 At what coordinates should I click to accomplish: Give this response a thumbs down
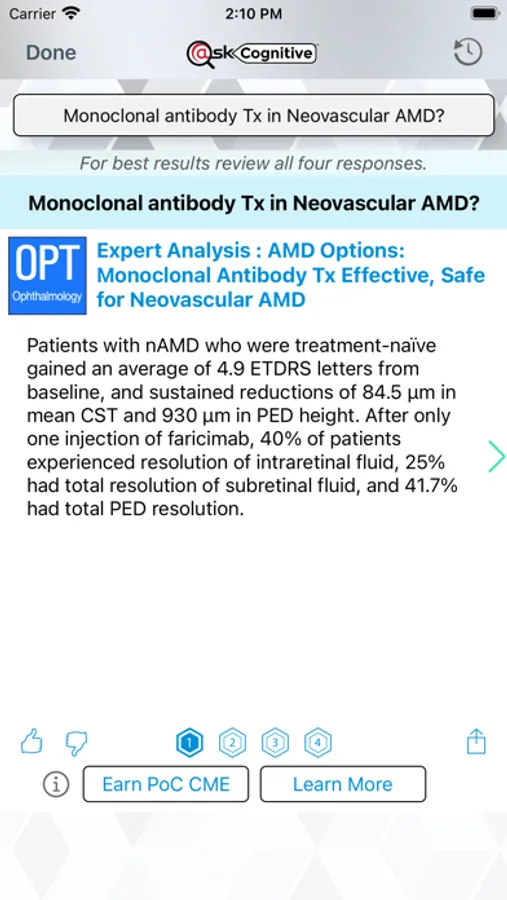point(76,743)
